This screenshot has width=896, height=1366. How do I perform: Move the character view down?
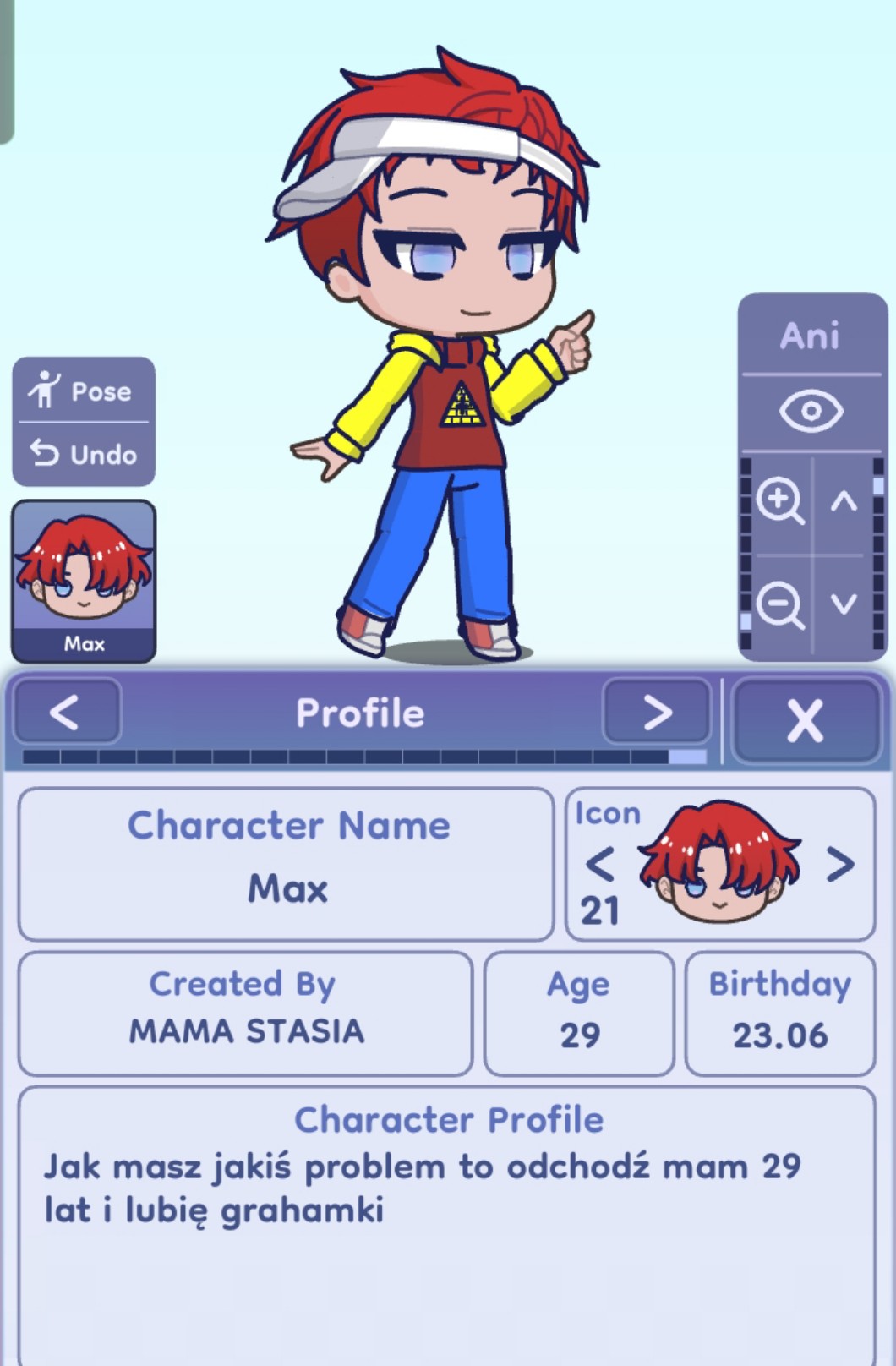[x=844, y=604]
